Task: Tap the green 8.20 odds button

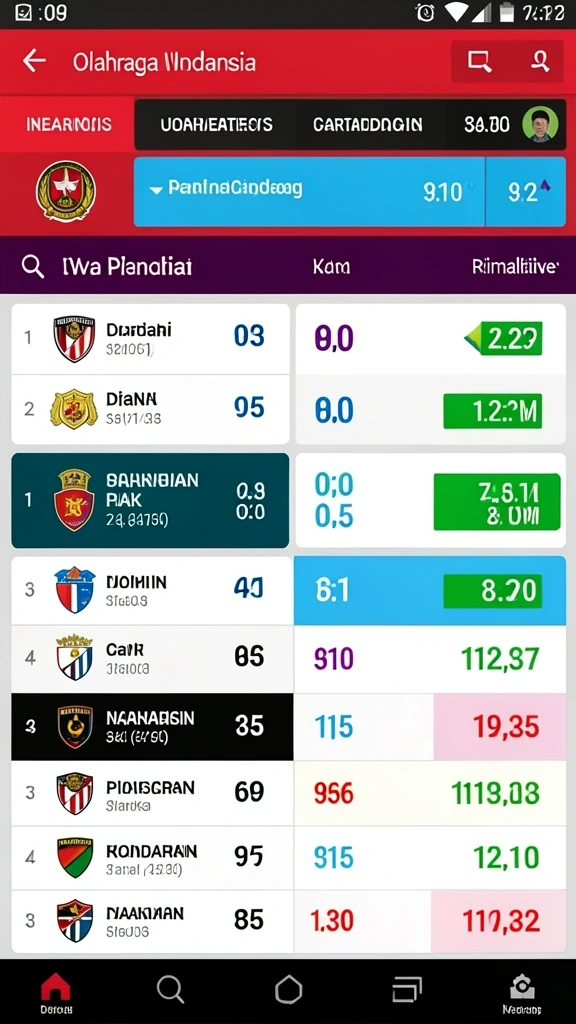Action: (492, 591)
